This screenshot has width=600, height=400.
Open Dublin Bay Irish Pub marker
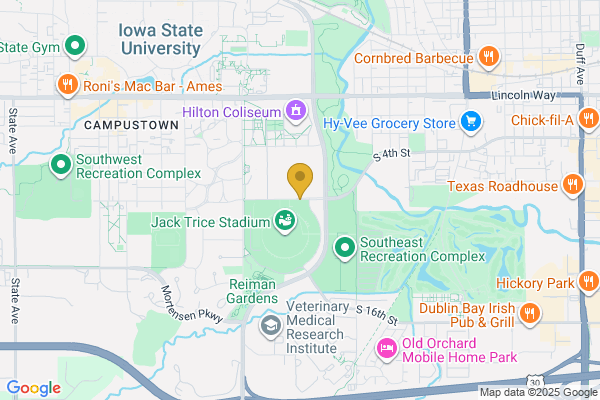click(531, 314)
